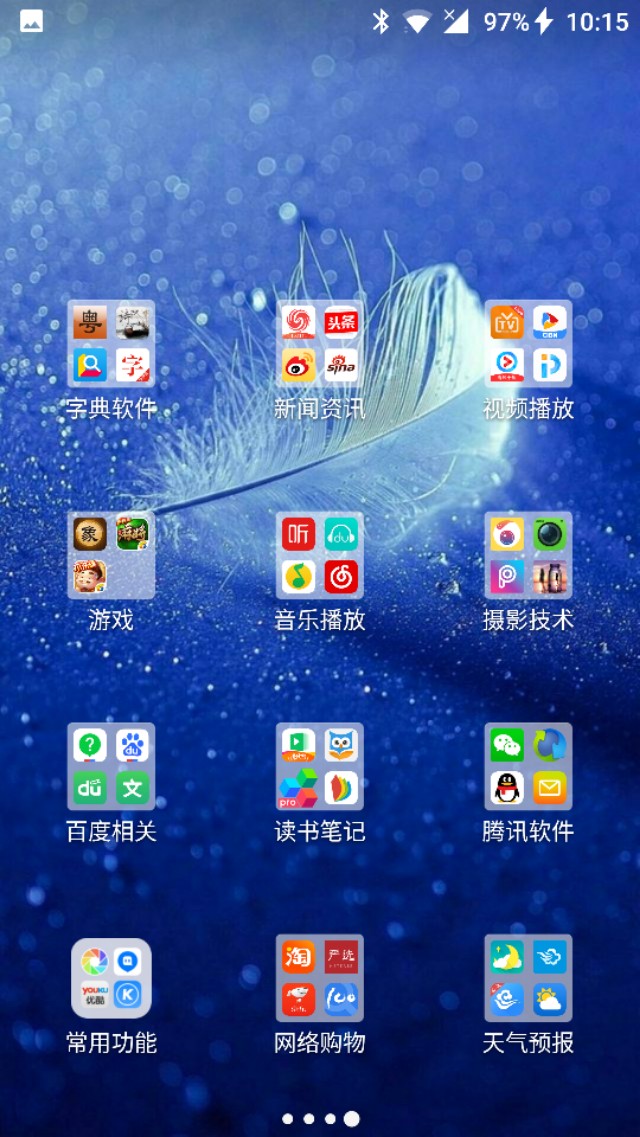The image size is (640, 1137).
Task: Open the 游戏 folder
Action: coord(111,556)
